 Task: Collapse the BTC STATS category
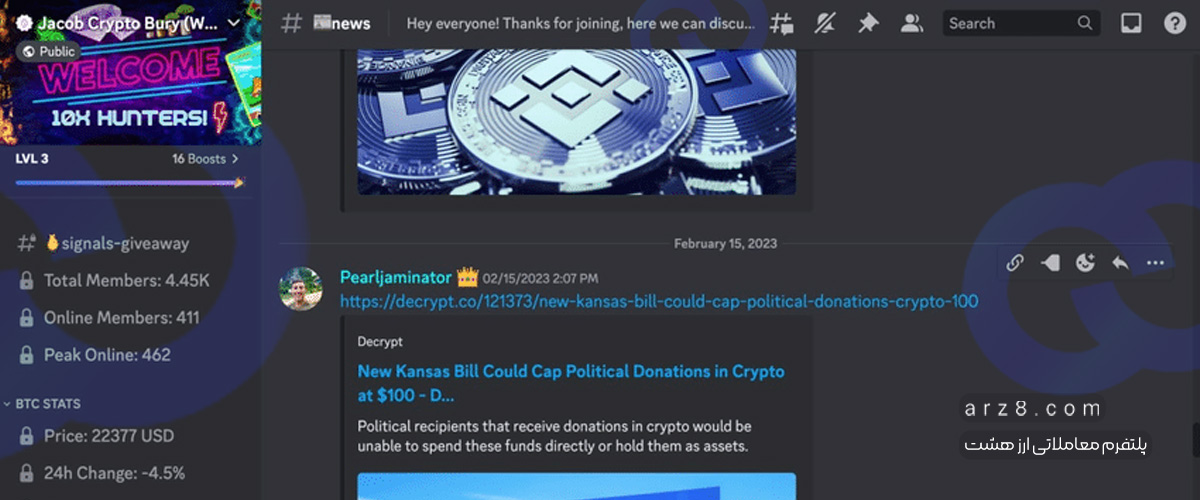coord(48,404)
